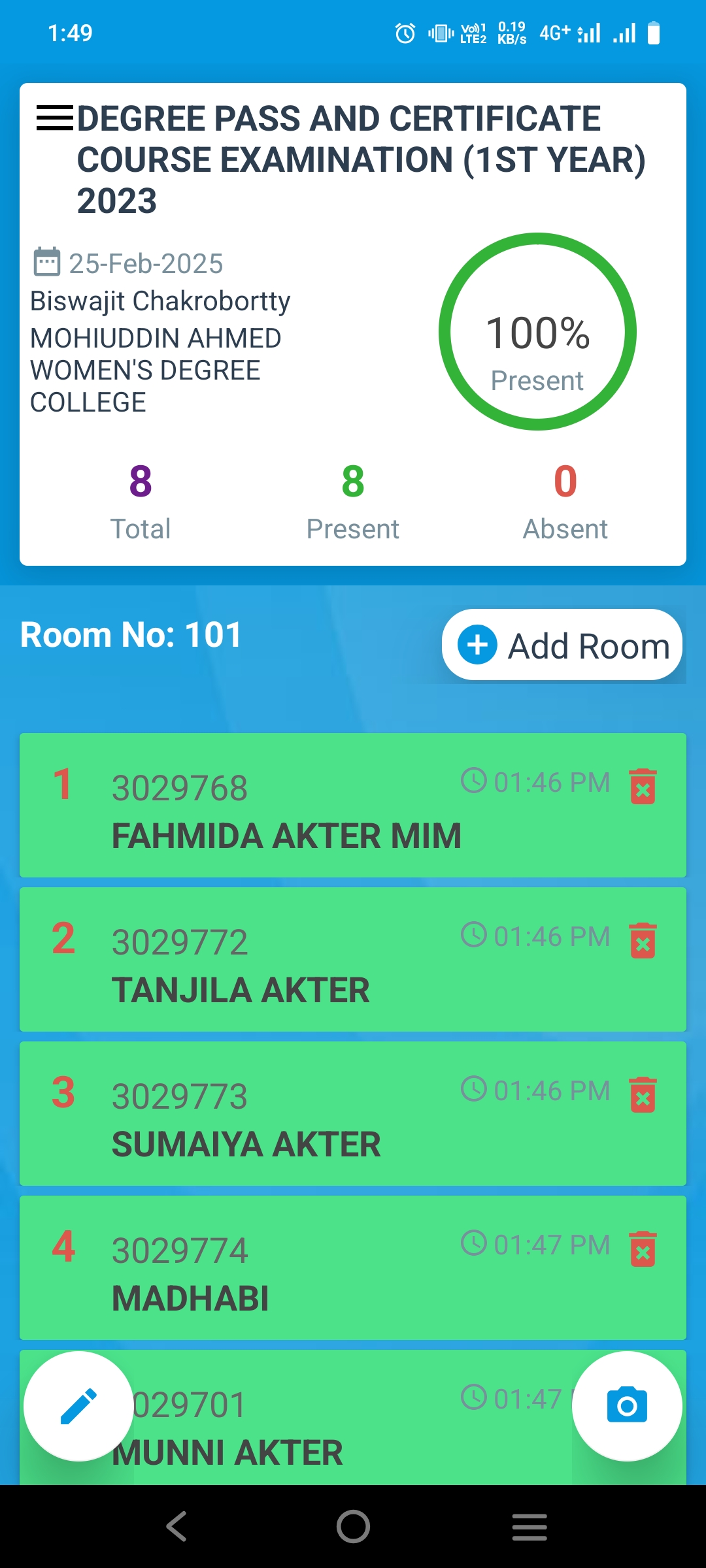The image size is (706, 1568).
Task: Launch the camera scan floating button
Action: 627,1406
